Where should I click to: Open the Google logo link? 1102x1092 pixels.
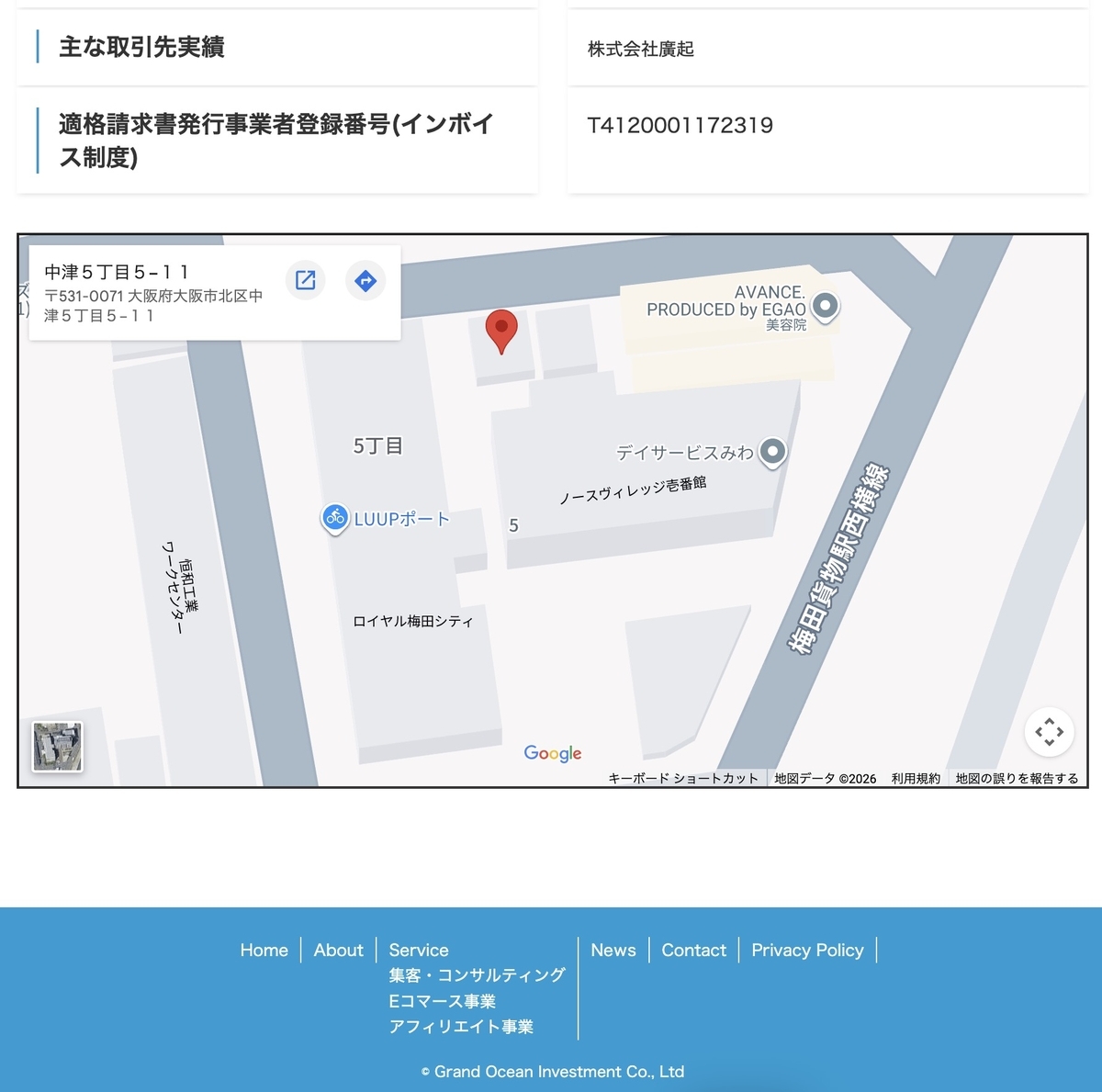tap(553, 753)
